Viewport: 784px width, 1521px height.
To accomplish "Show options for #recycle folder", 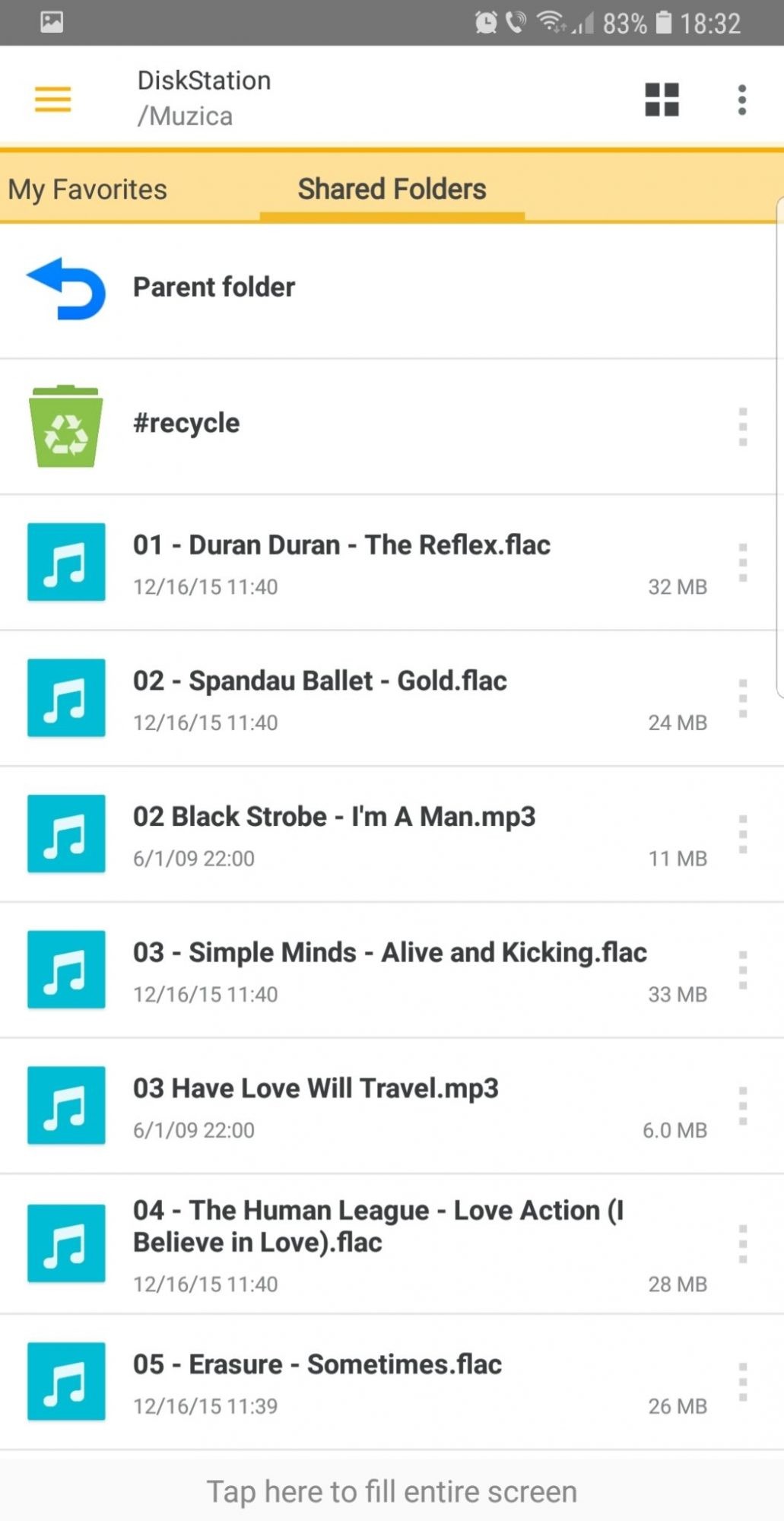I will point(743,427).
